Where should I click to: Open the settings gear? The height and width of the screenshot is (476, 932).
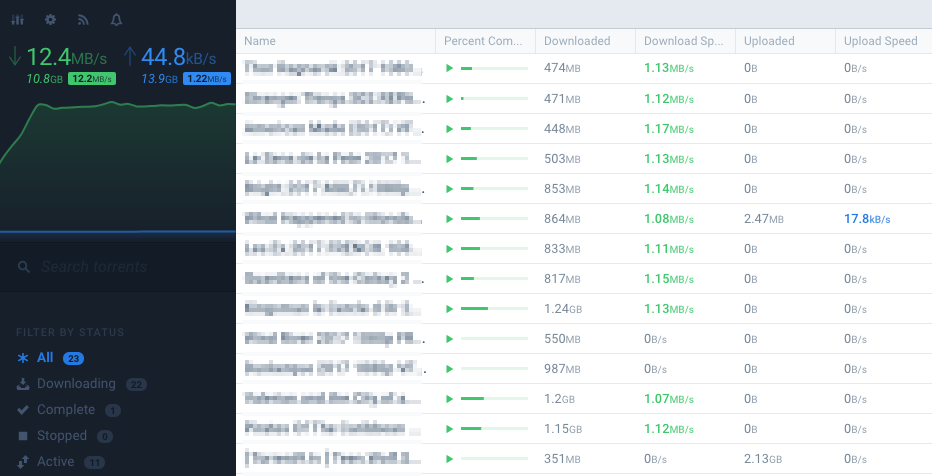(51, 20)
